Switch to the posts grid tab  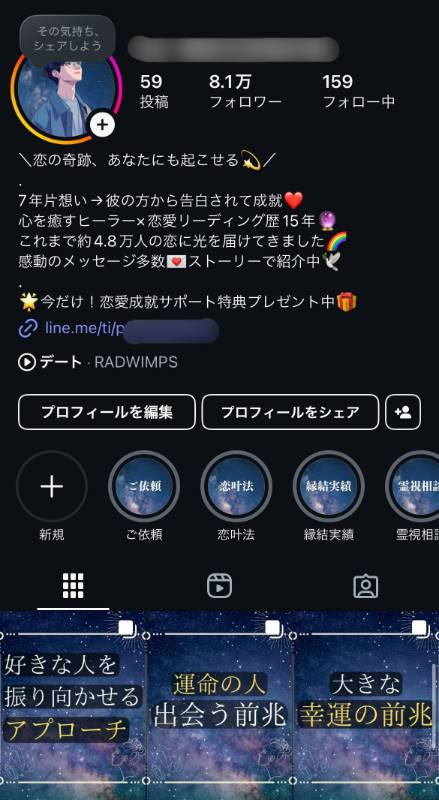pyautogui.click(x=73, y=586)
